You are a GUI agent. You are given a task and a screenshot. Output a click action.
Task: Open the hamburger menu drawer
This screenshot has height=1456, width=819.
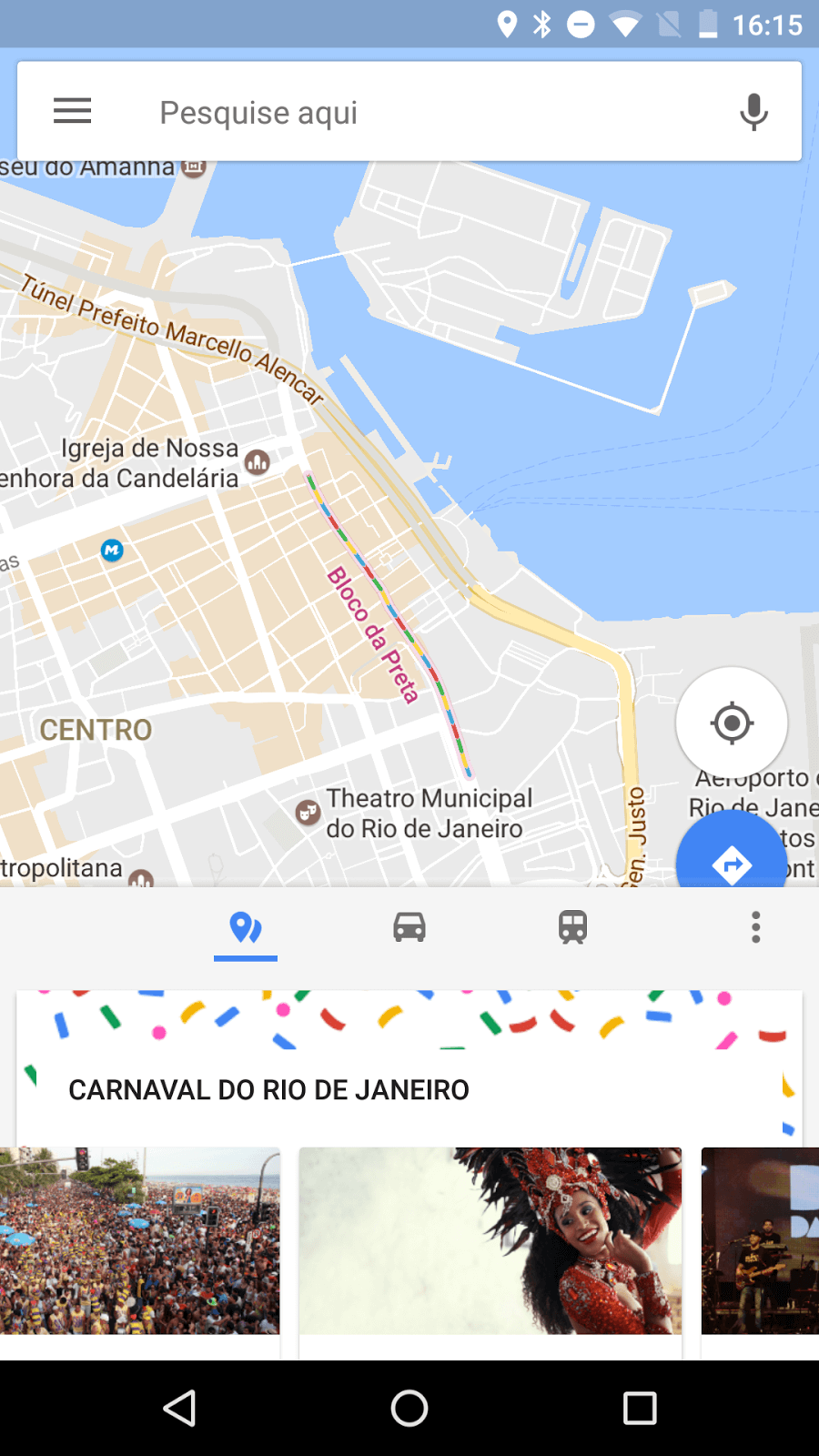coord(73,111)
